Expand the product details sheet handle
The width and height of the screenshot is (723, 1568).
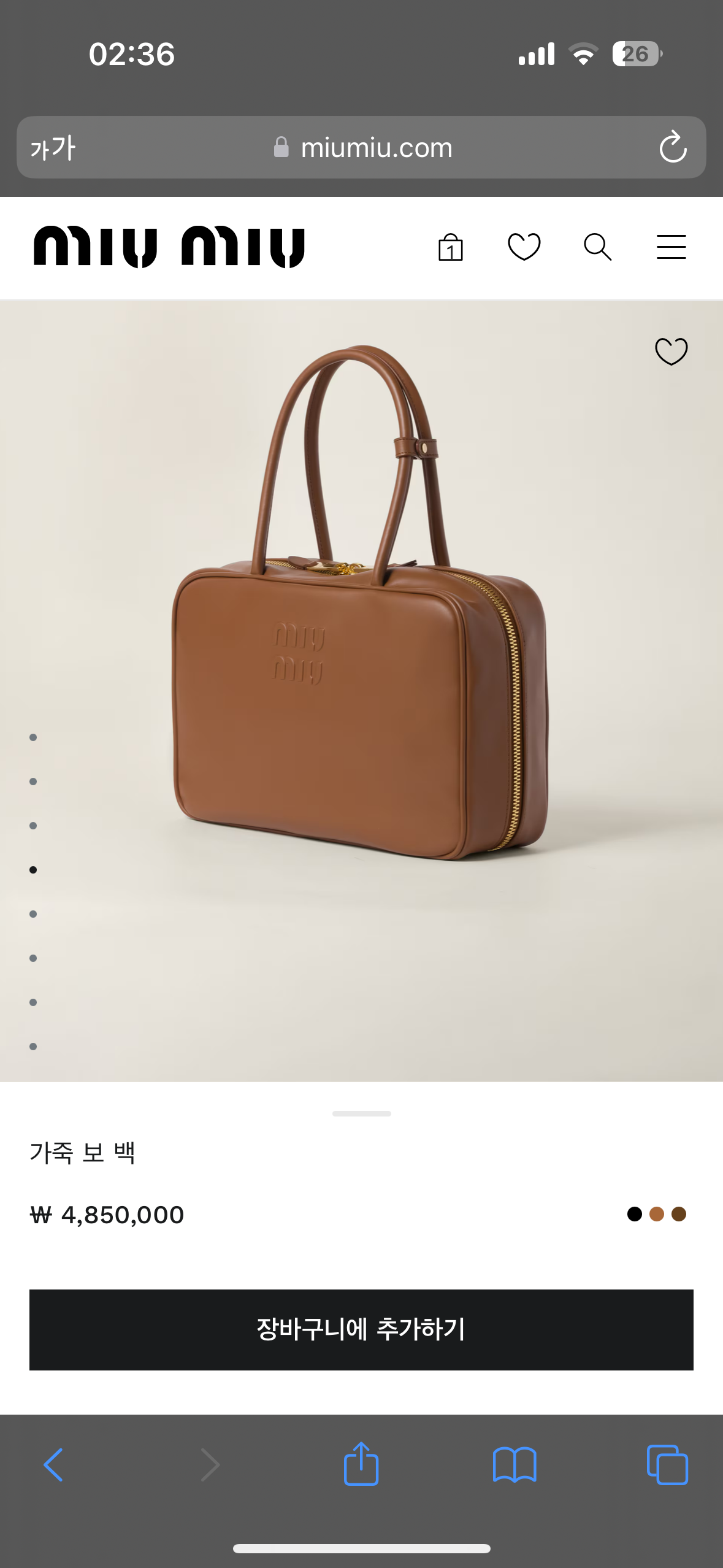click(x=361, y=1113)
